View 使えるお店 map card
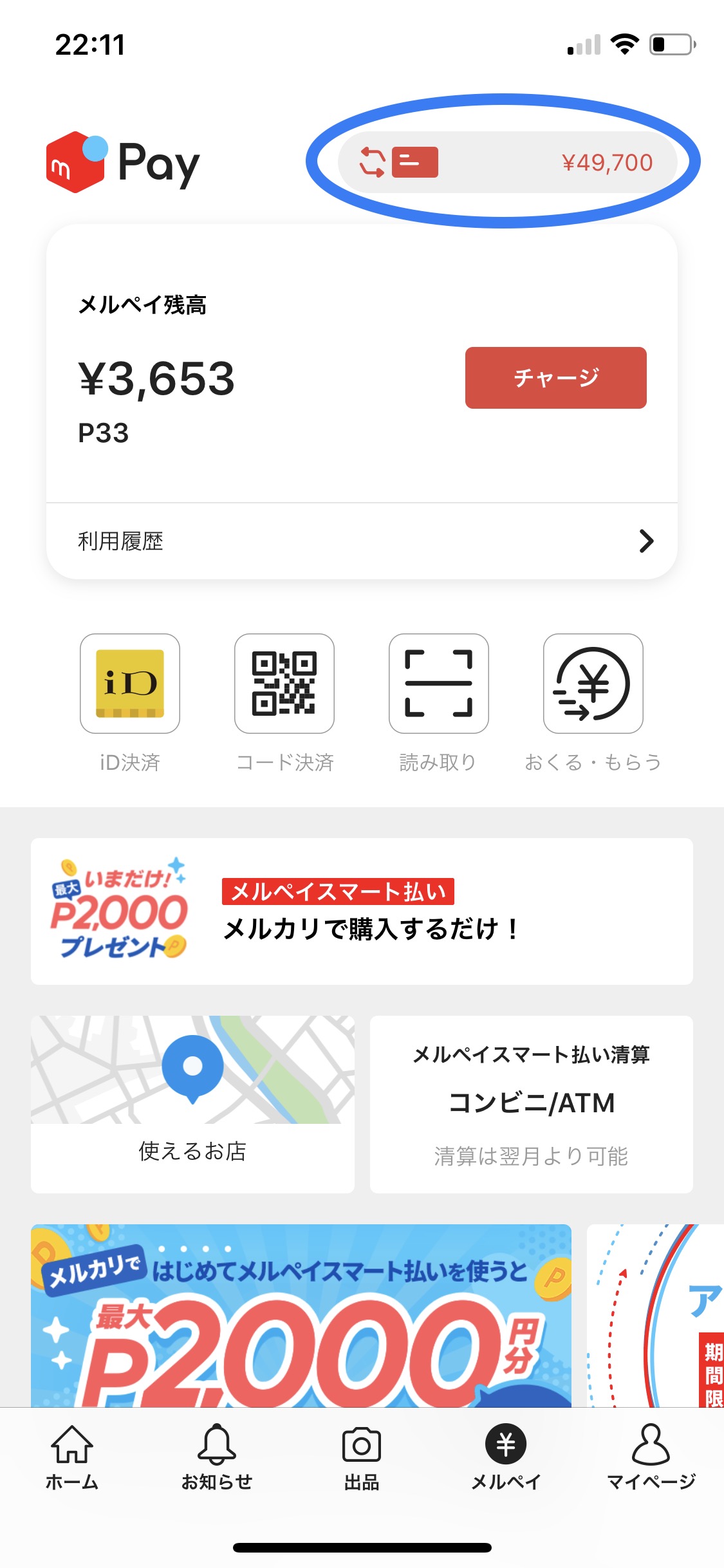 pos(192,1104)
